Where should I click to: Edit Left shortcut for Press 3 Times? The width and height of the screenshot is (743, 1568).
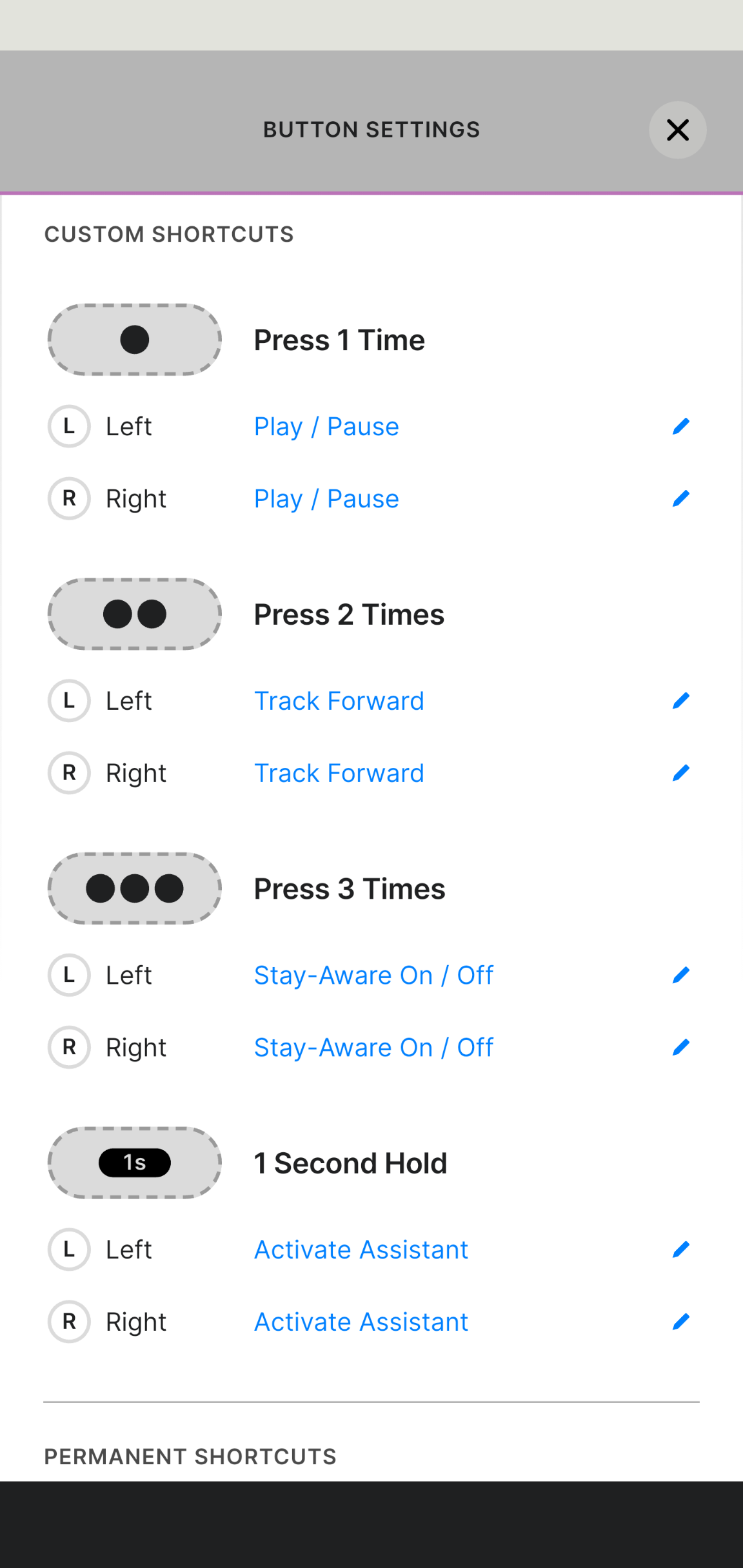(680, 975)
